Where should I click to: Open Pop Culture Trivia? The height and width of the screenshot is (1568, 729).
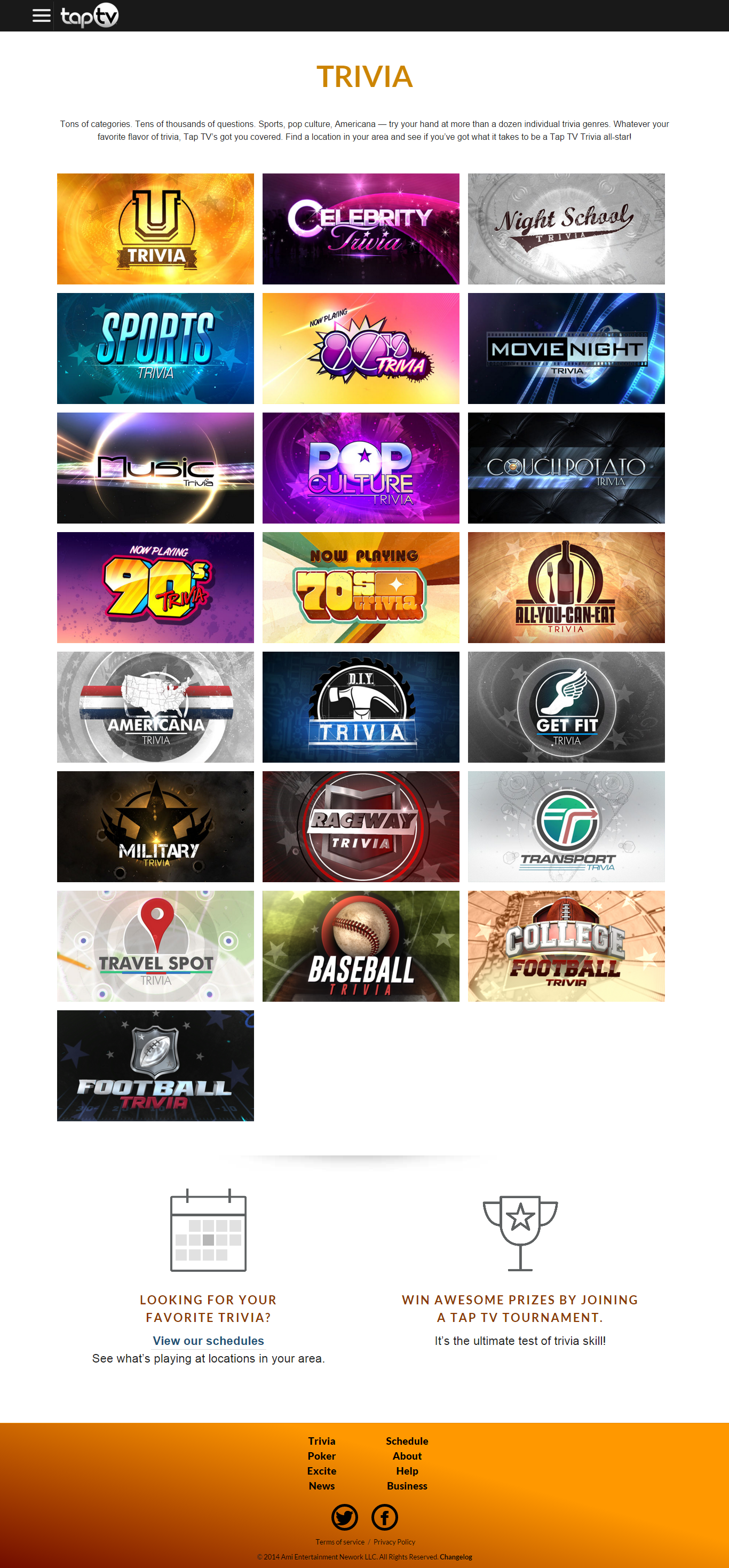point(360,468)
